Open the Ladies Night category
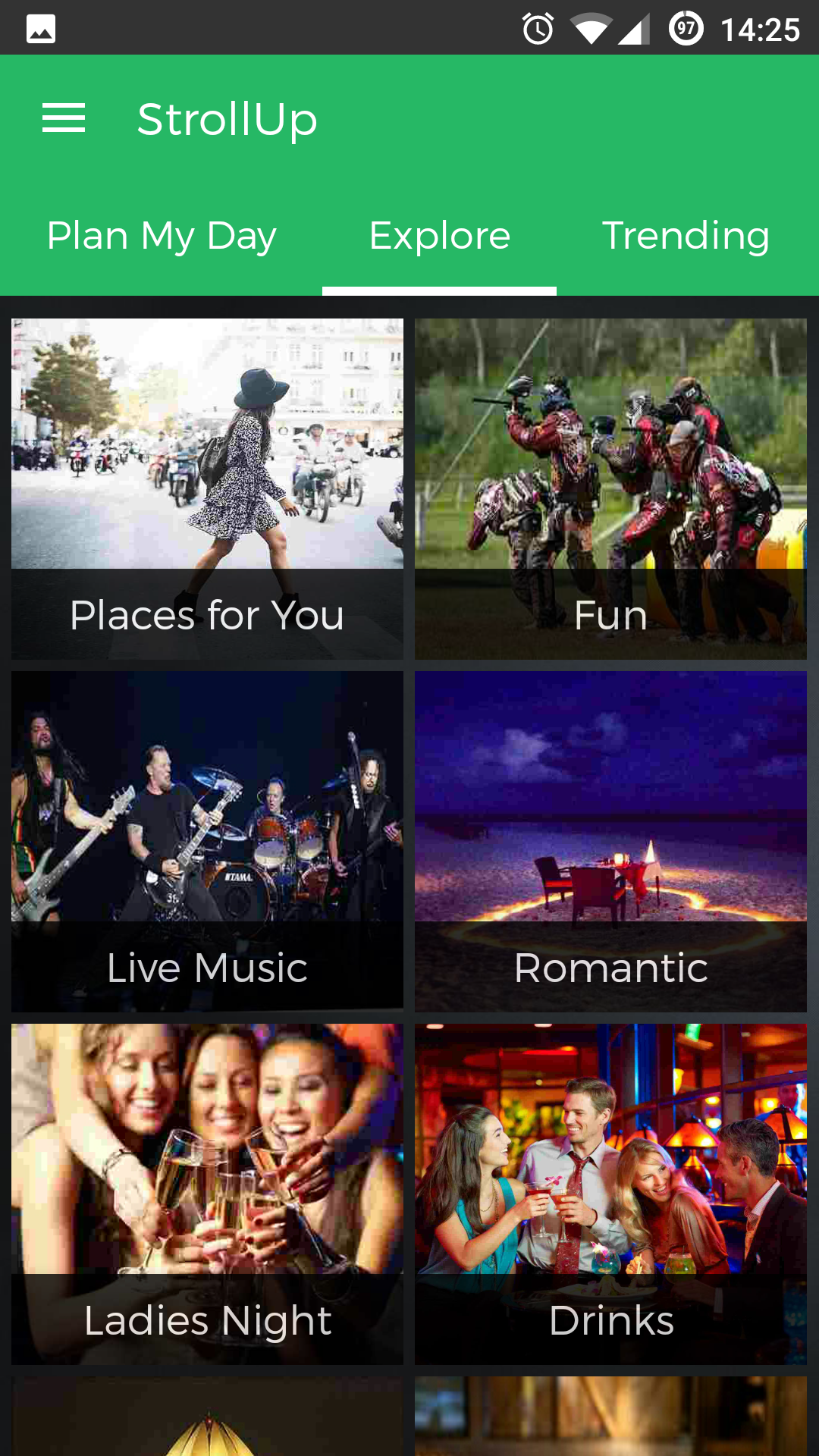Image resolution: width=819 pixels, height=1456 pixels. [207, 1194]
